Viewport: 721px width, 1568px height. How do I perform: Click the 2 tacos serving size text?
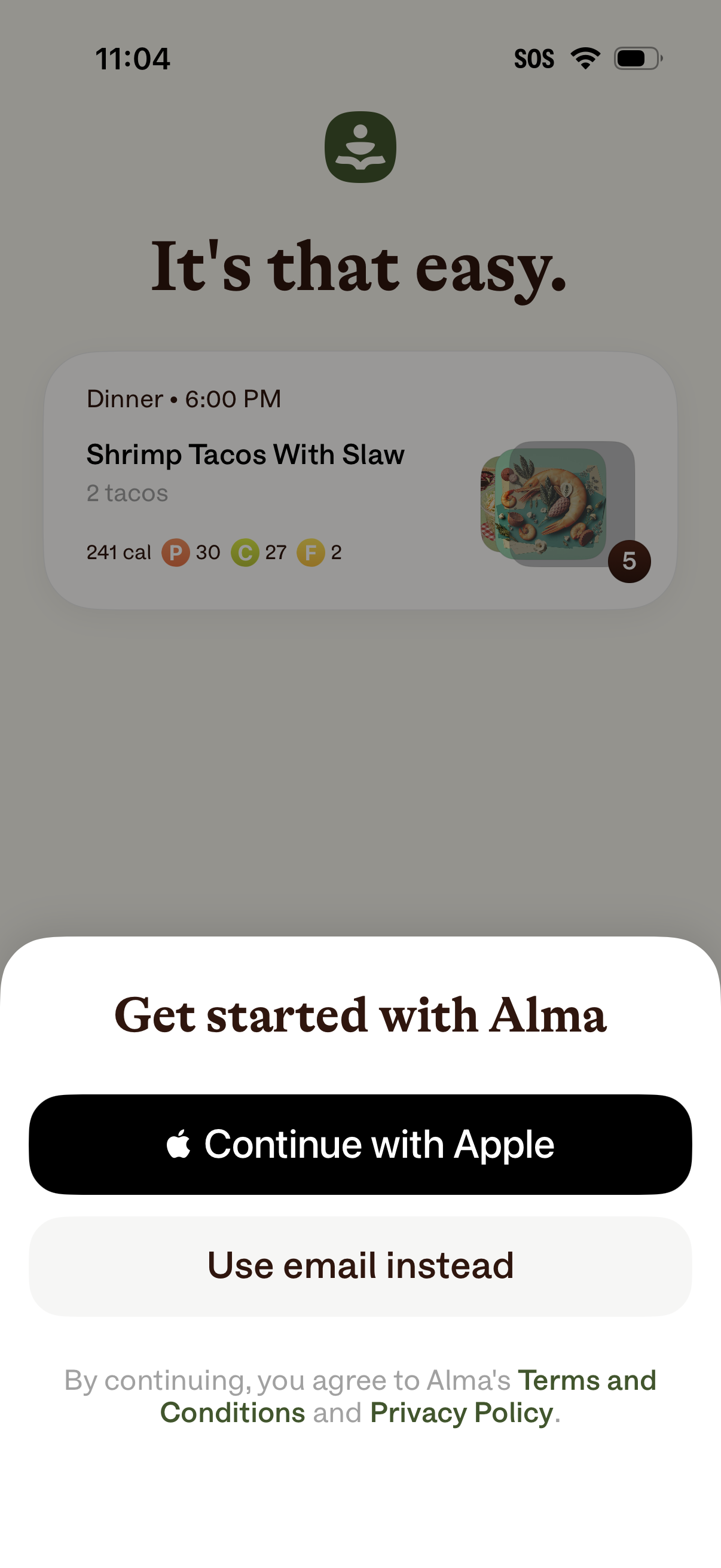[127, 493]
